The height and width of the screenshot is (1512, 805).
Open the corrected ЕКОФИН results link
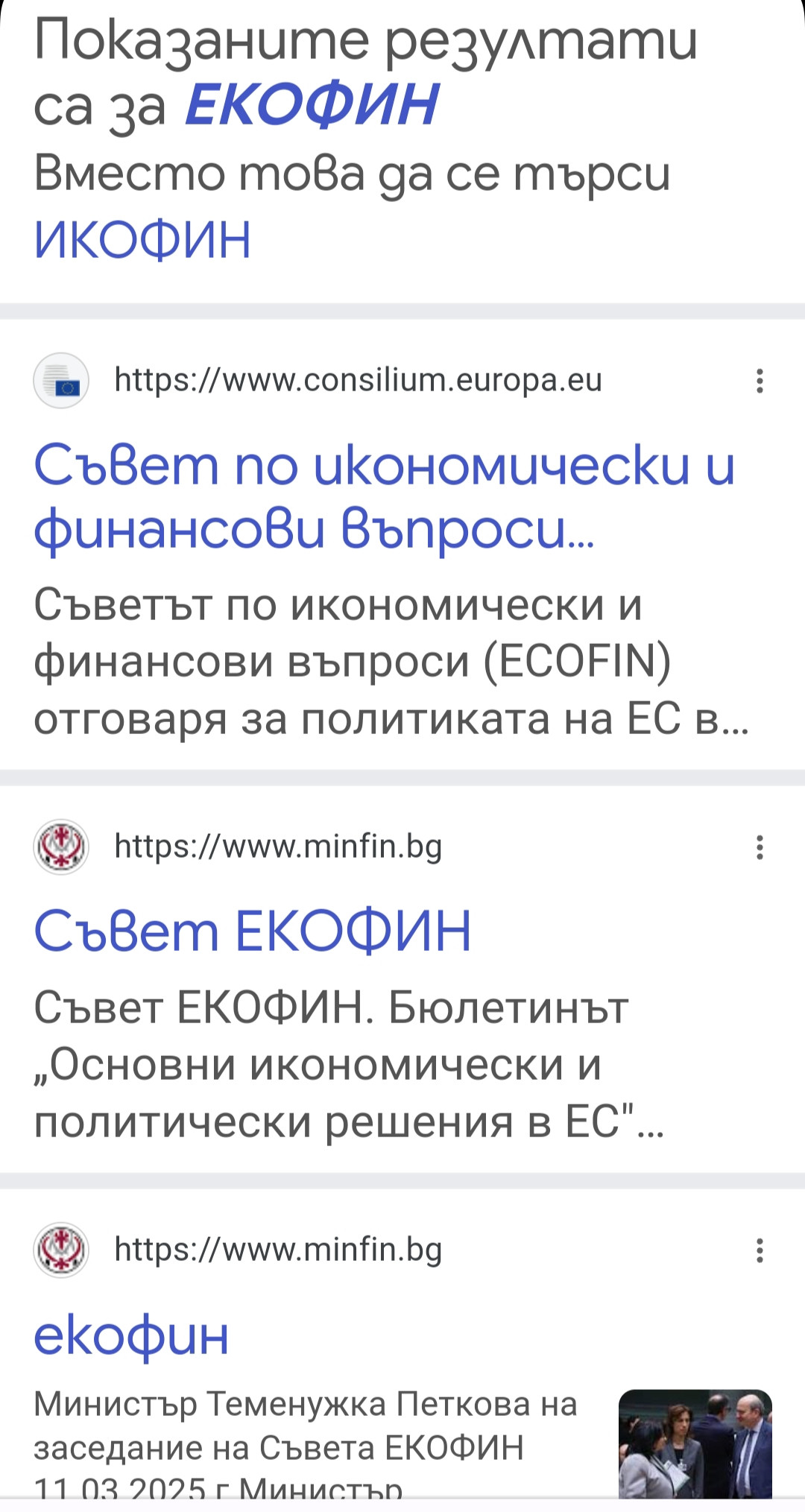coord(312,104)
